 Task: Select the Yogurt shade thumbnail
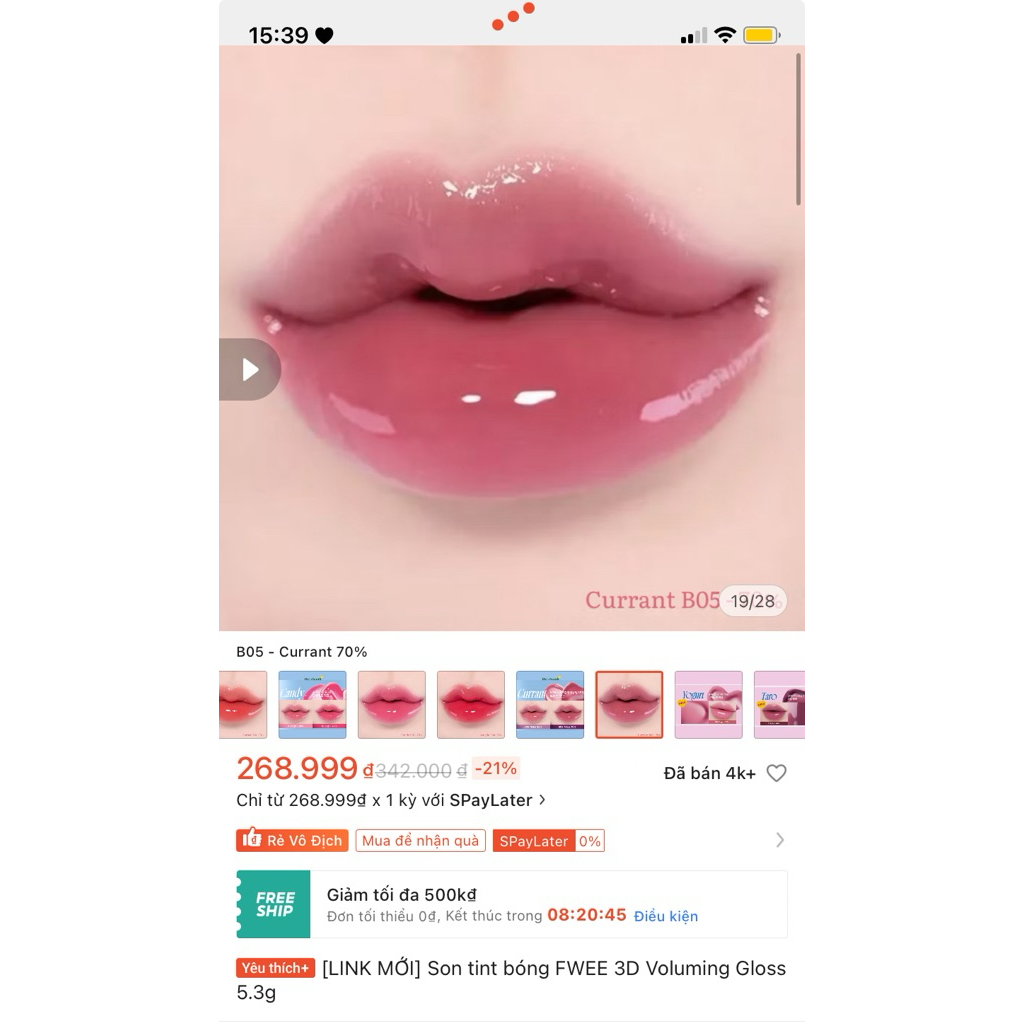tap(708, 705)
